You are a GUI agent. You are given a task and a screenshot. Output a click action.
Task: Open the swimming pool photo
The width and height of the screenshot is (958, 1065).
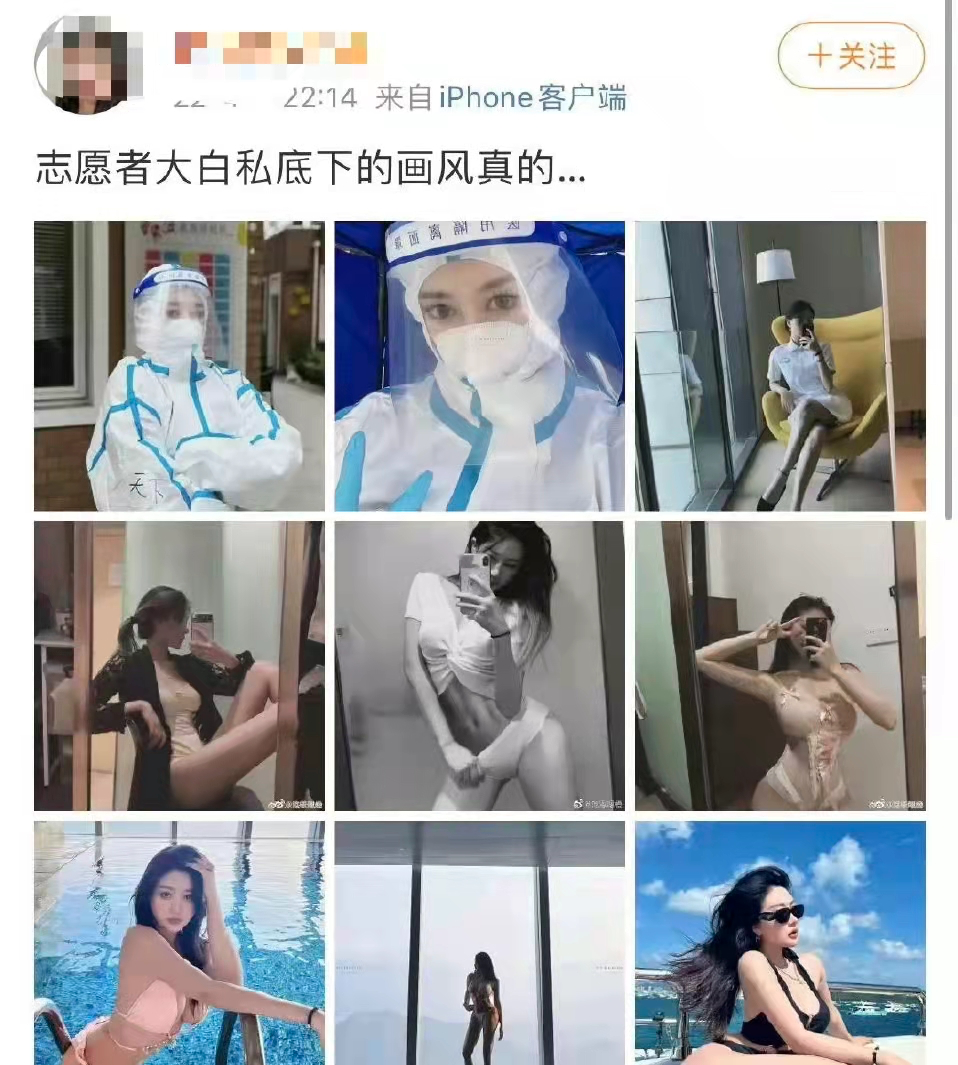tap(179, 943)
